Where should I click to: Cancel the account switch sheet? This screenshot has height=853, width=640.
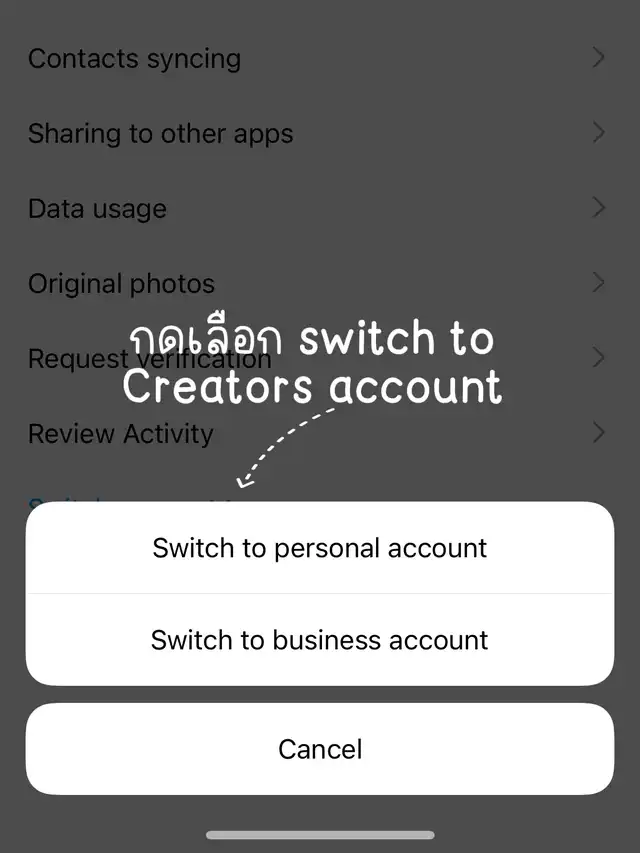click(320, 749)
